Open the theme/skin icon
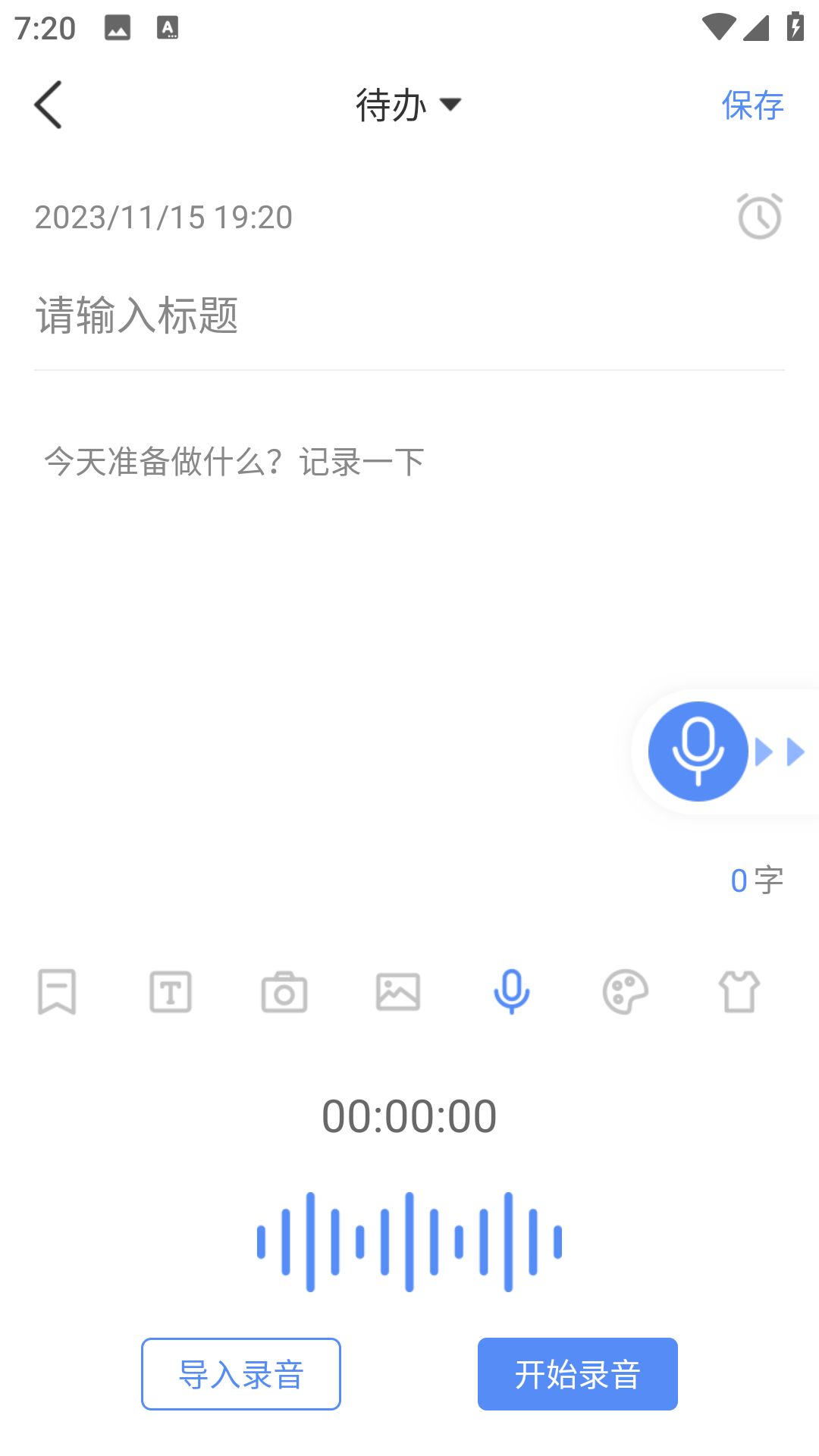The image size is (819, 1456). [739, 992]
